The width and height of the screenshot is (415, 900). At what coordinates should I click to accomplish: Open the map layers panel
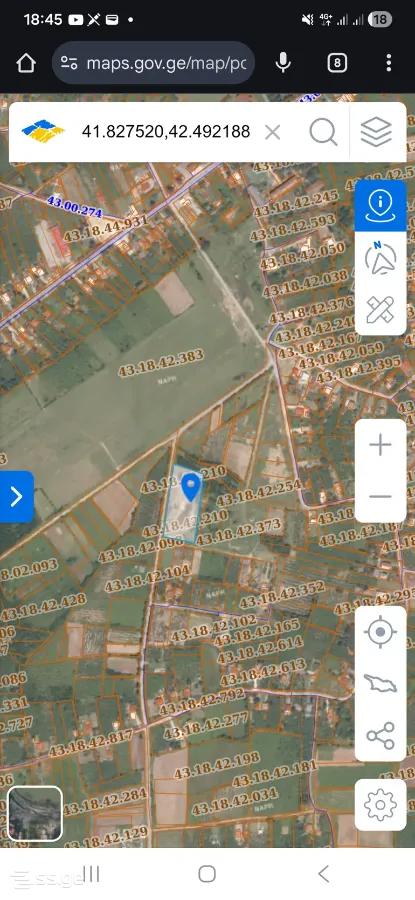tap(377, 133)
